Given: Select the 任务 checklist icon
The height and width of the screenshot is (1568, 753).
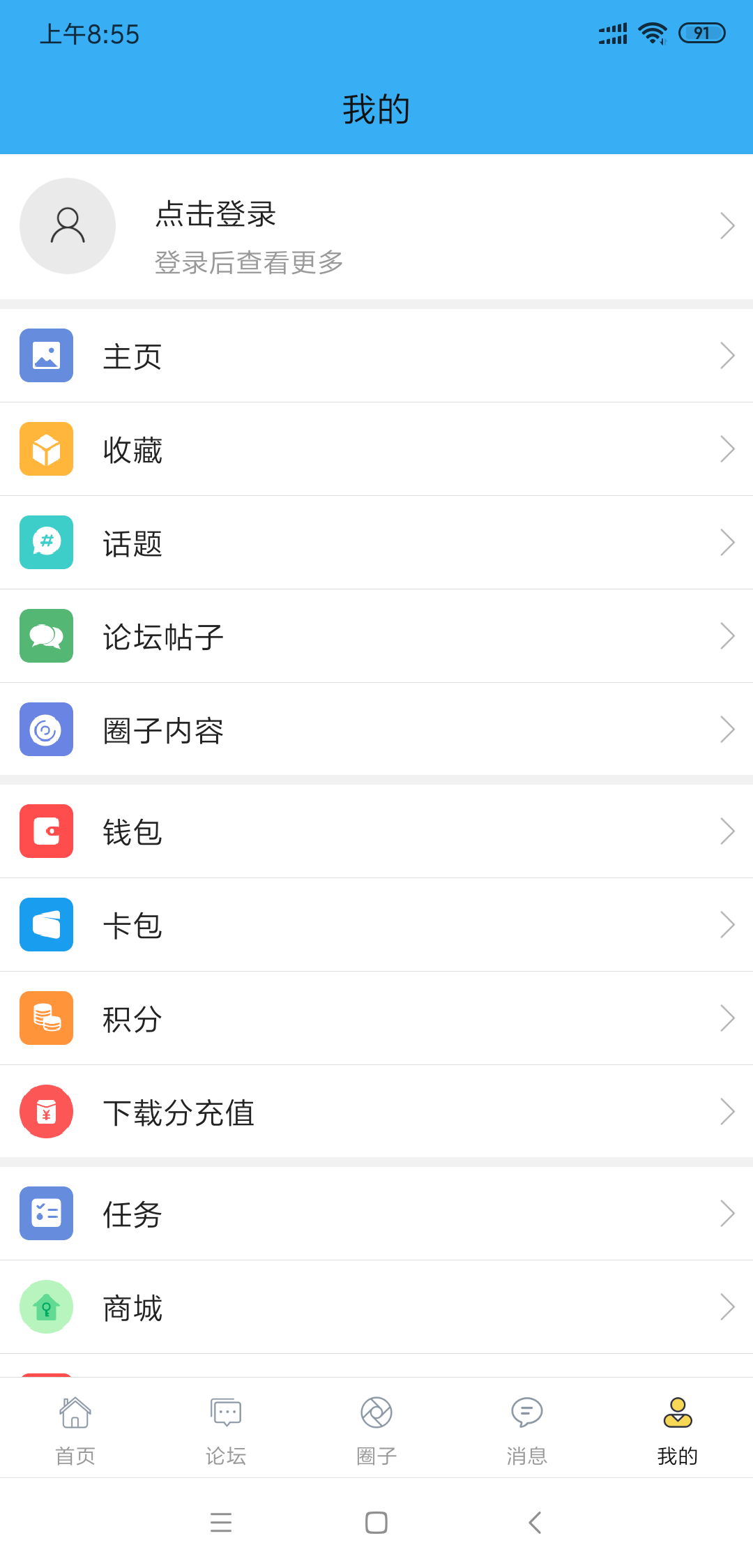Looking at the screenshot, I should click(x=46, y=1213).
